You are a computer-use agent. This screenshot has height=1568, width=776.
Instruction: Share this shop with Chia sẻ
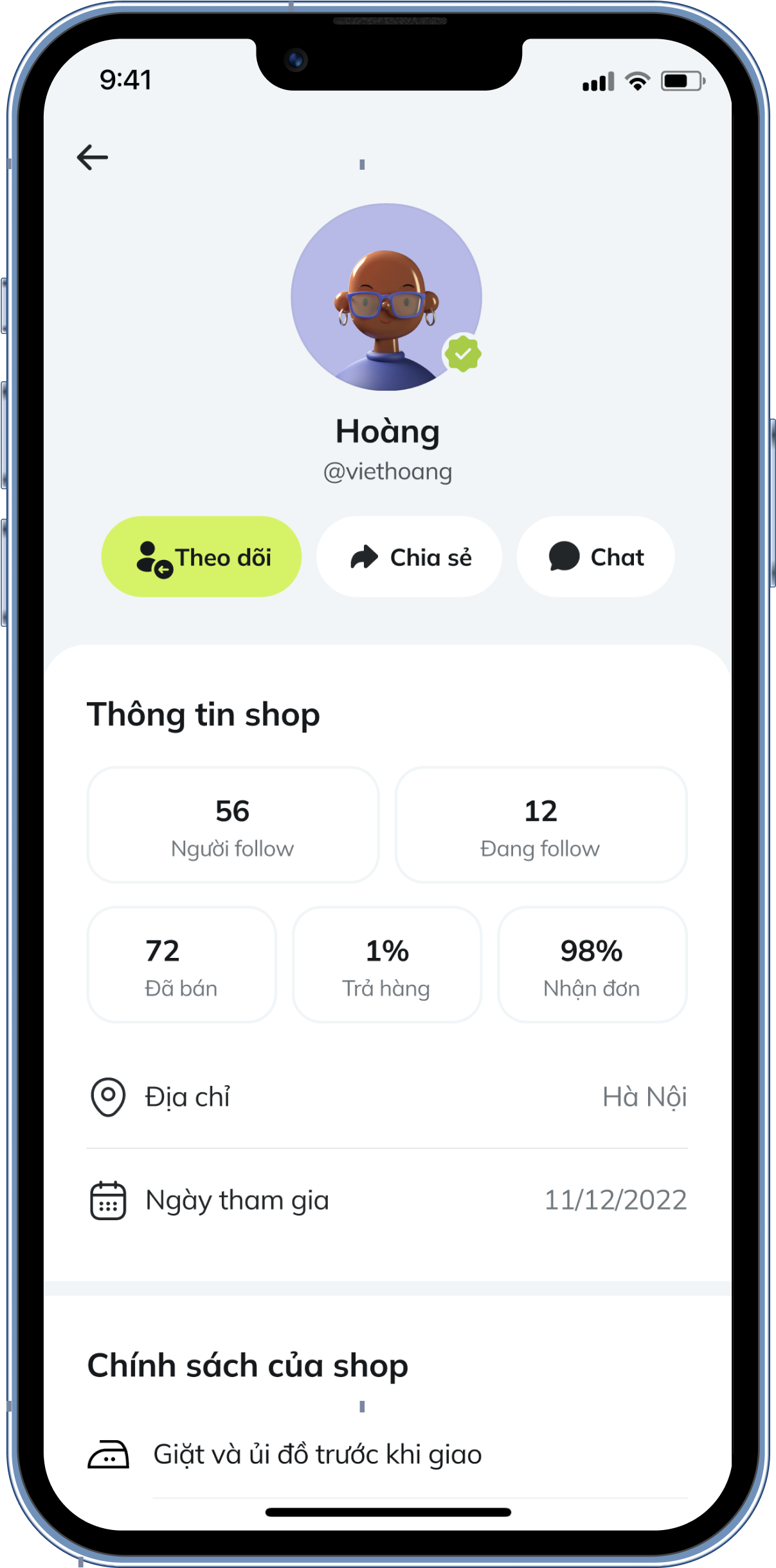coord(409,557)
